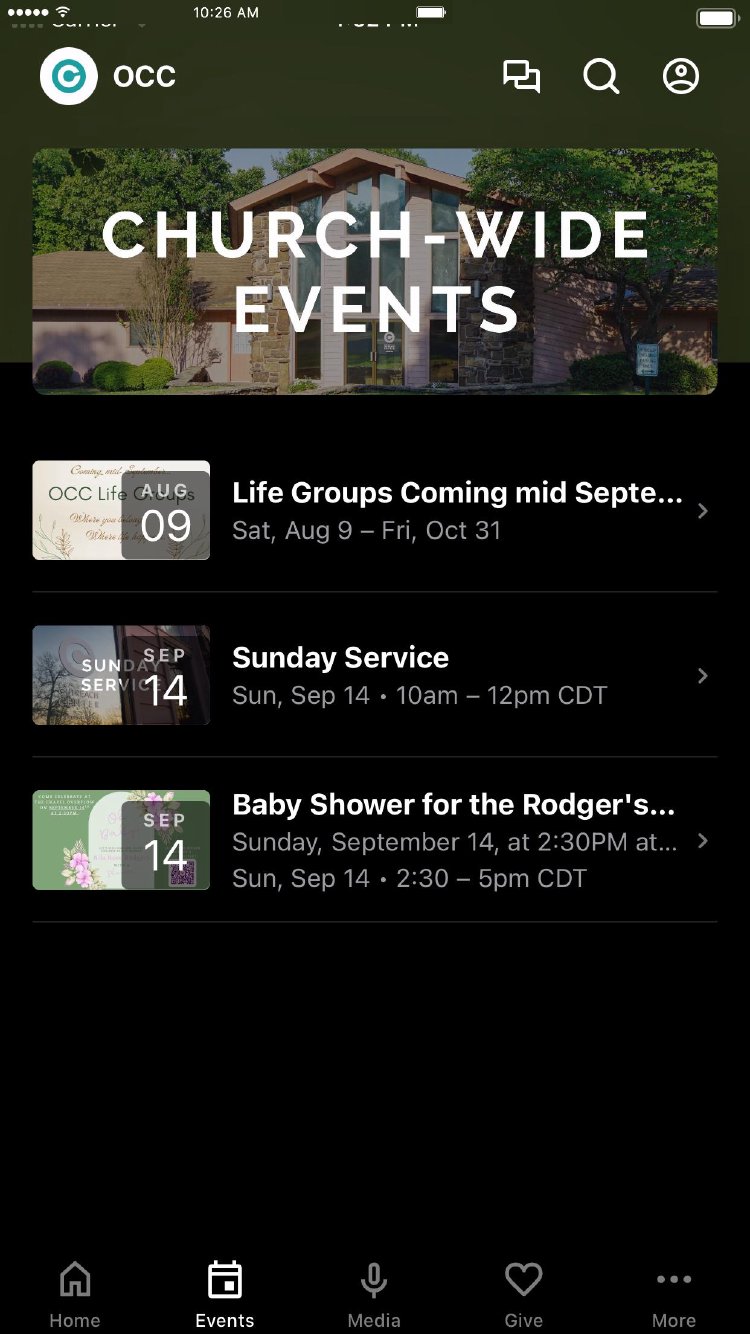The image size is (750, 1334).
Task: Open the More tab
Action: pyautogui.click(x=674, y=1293)
